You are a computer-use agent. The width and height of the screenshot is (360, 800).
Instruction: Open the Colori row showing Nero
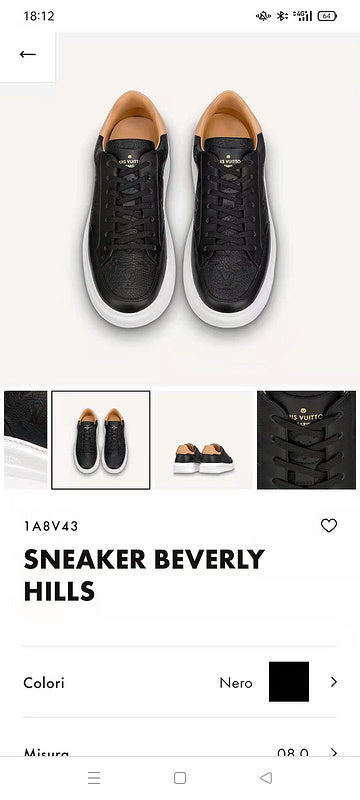pos(180,682)
